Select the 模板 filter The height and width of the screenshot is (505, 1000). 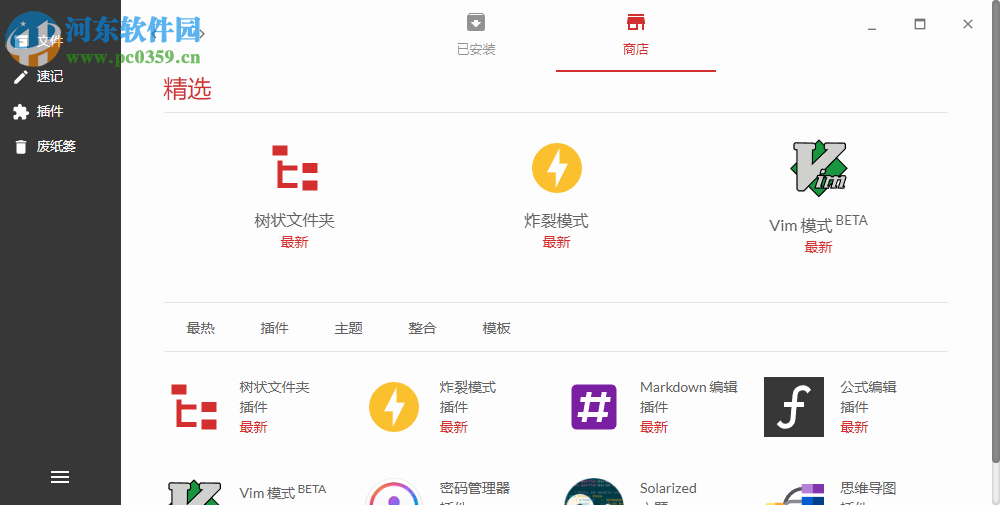click(x=496, y=328)
